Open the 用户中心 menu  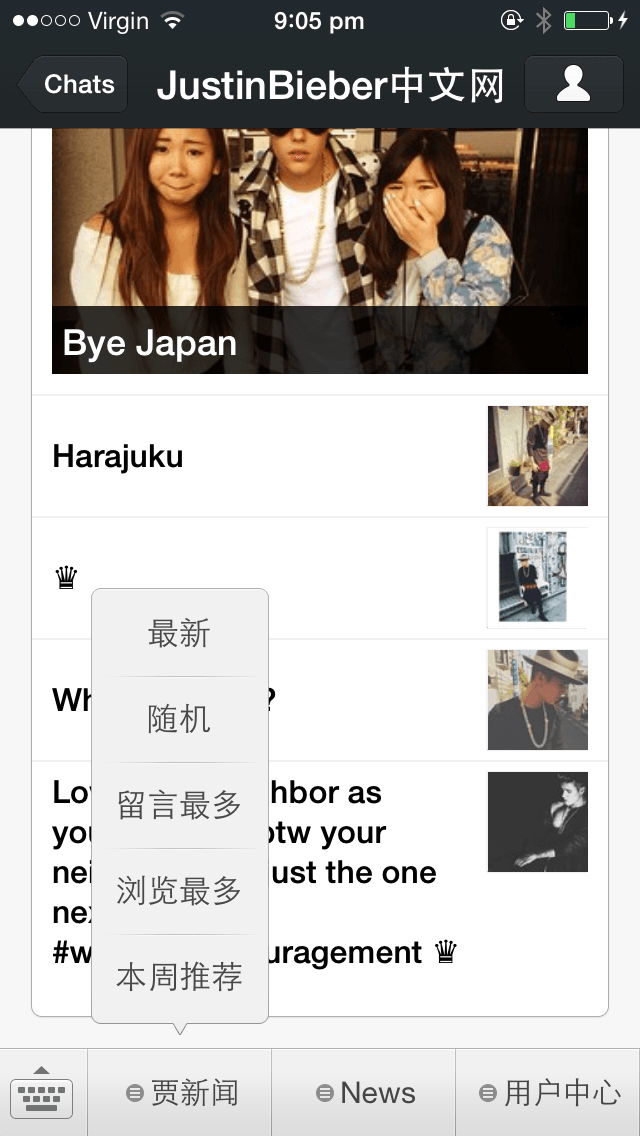tap(548, 1093)
